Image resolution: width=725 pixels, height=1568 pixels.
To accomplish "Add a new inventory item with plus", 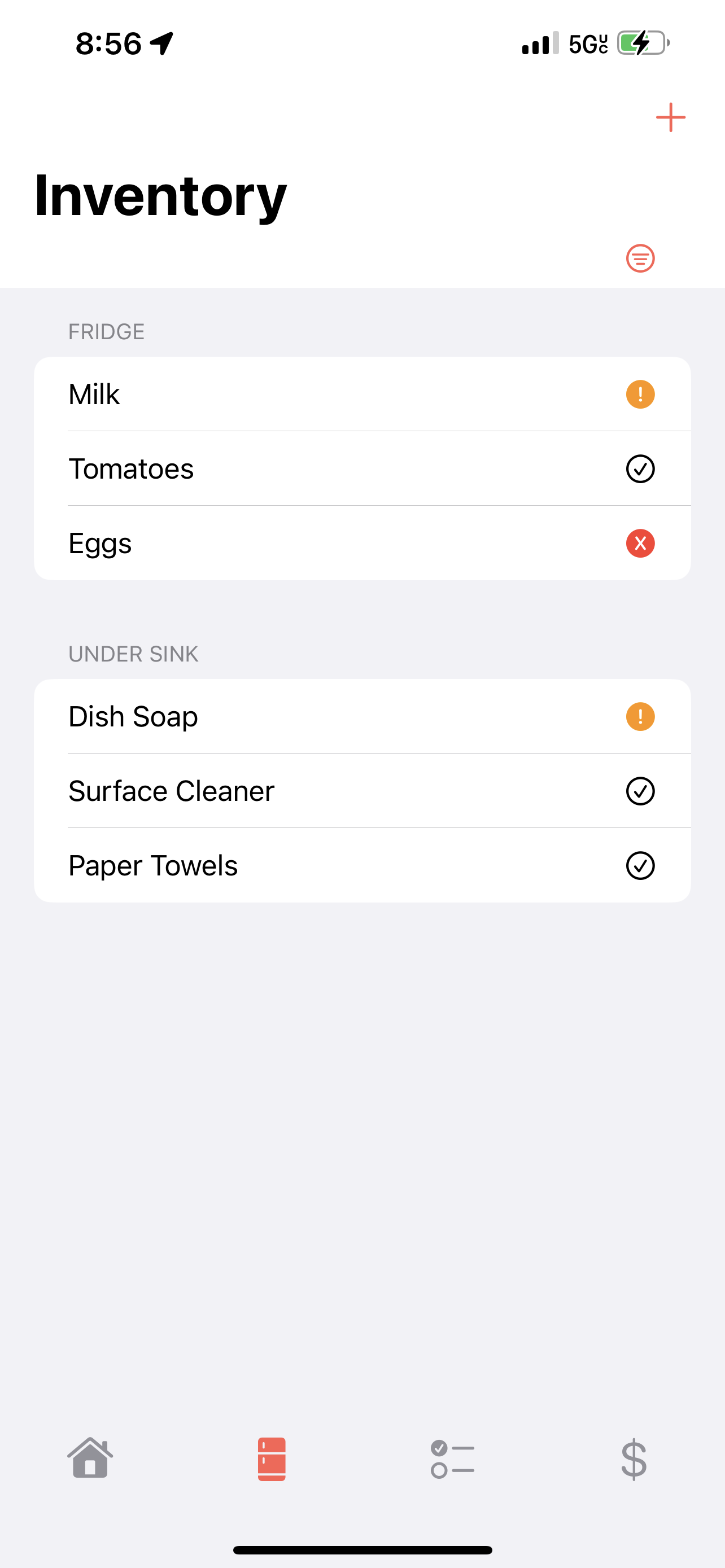I will [x=670, y=117].
